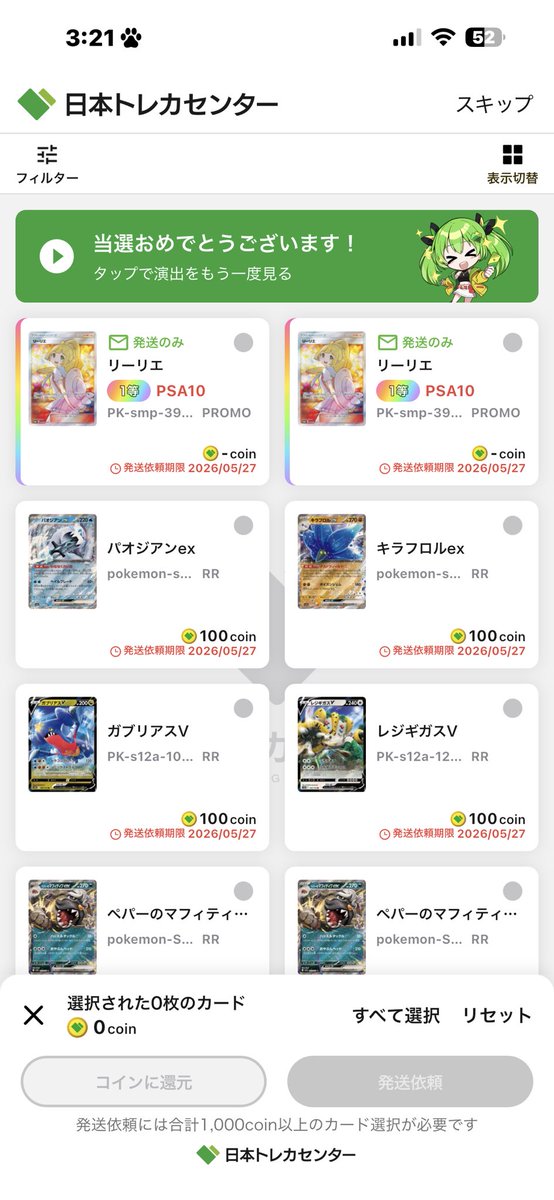Select the キラフロルex card checkbox
Screen dimensions: 554x1200
pyautogui.click(x=512, y=526)
